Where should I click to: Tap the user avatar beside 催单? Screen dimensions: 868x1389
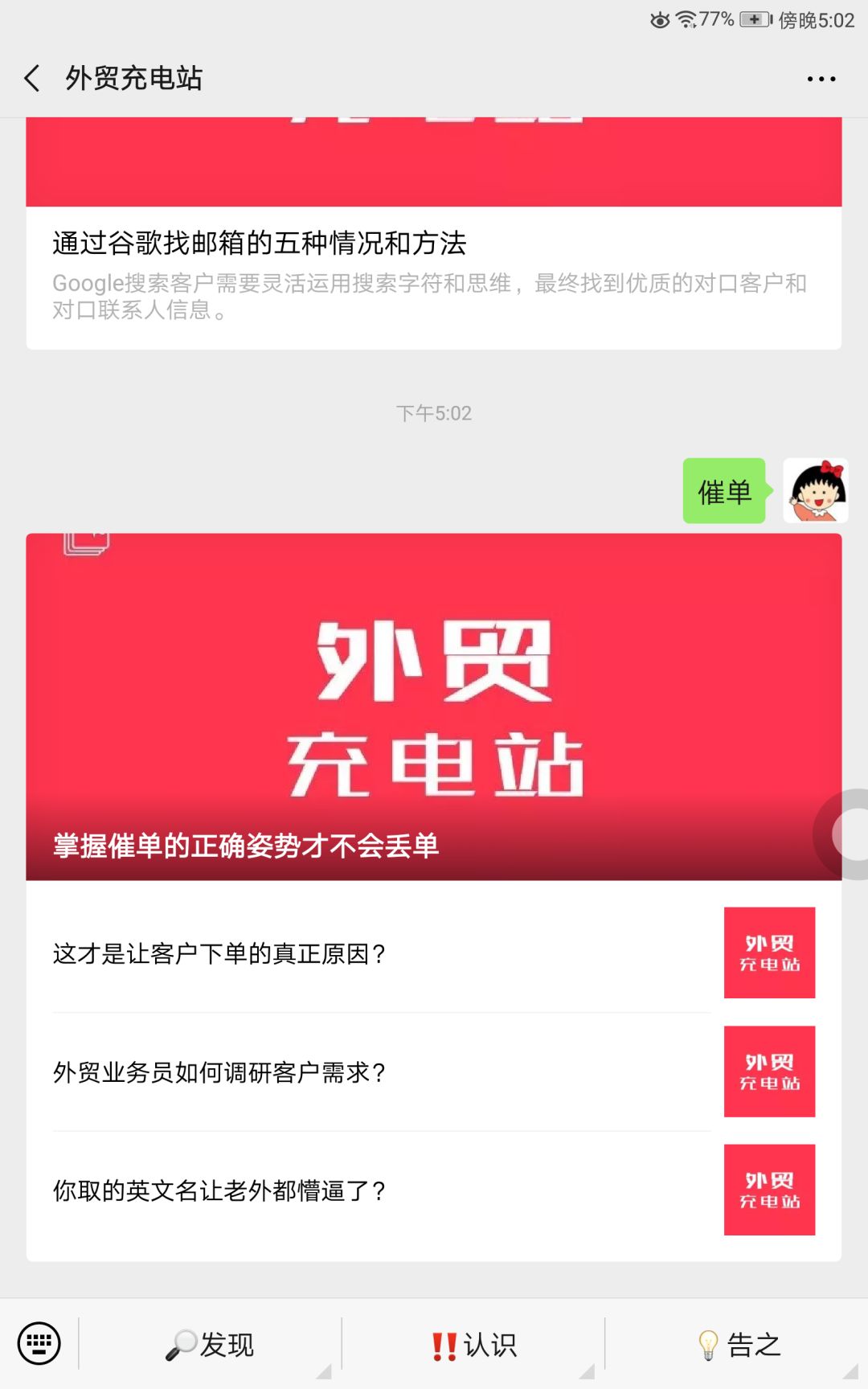815,490
